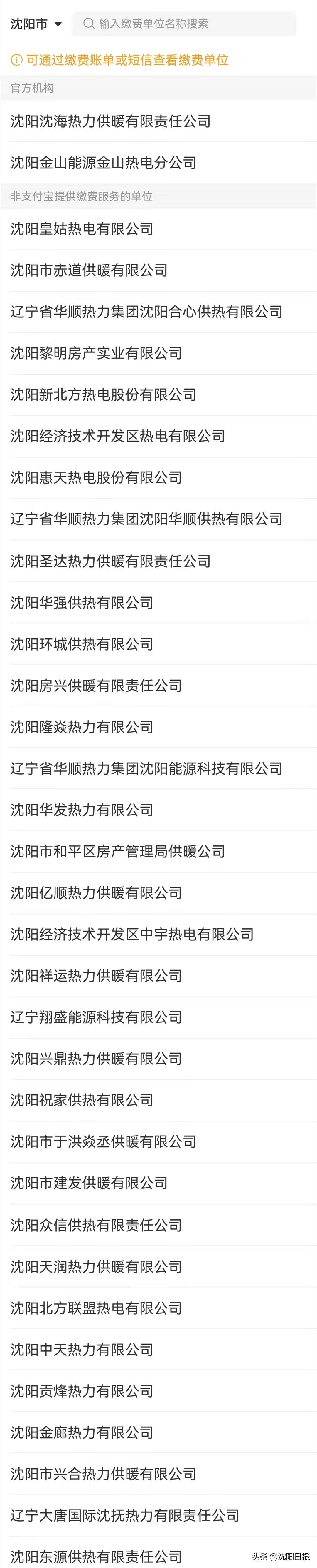Pick 辽宁翔盛能源科技有限公司
This screenshot has height=1568, width=317.
pyautogui.click(x=96, y=1017)
